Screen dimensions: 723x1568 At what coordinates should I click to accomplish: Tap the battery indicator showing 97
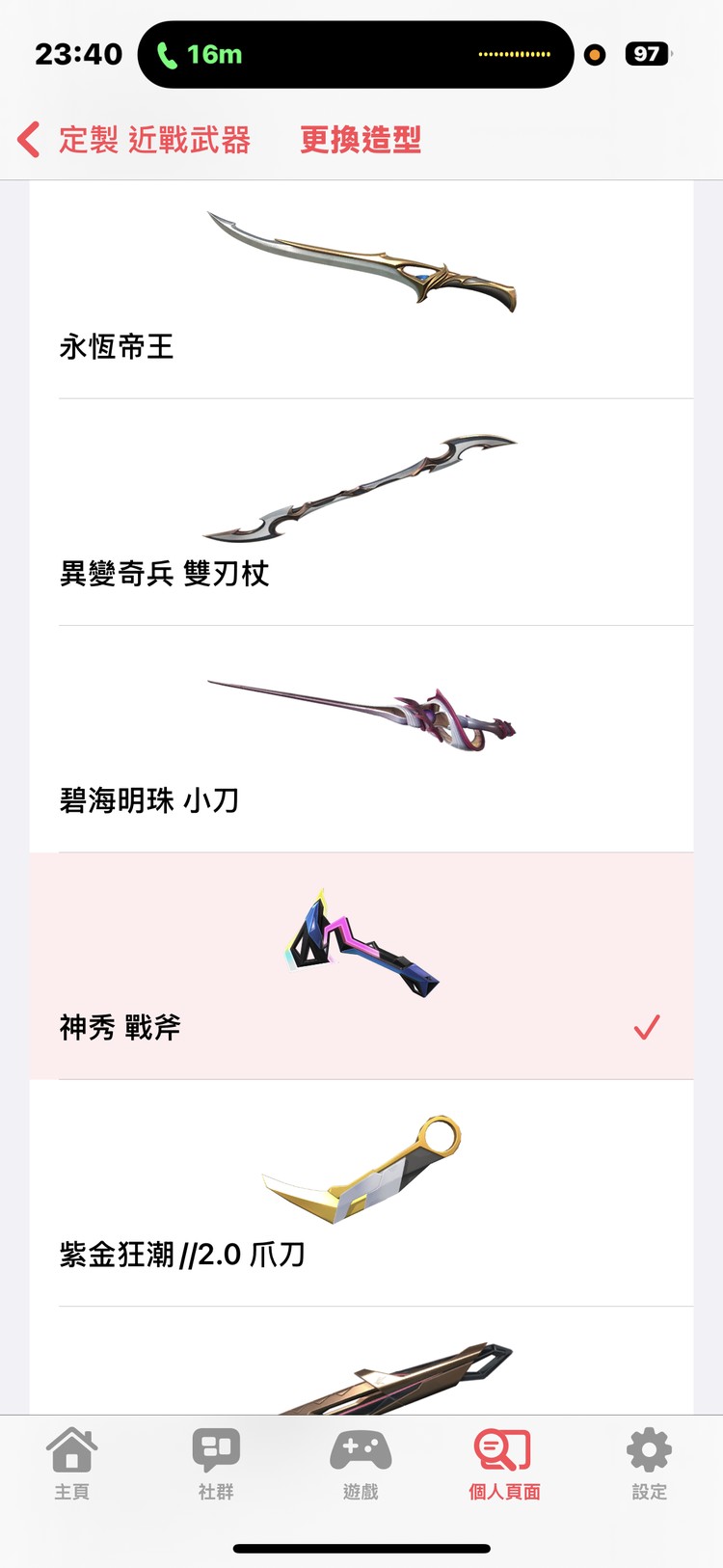(648, 55)
